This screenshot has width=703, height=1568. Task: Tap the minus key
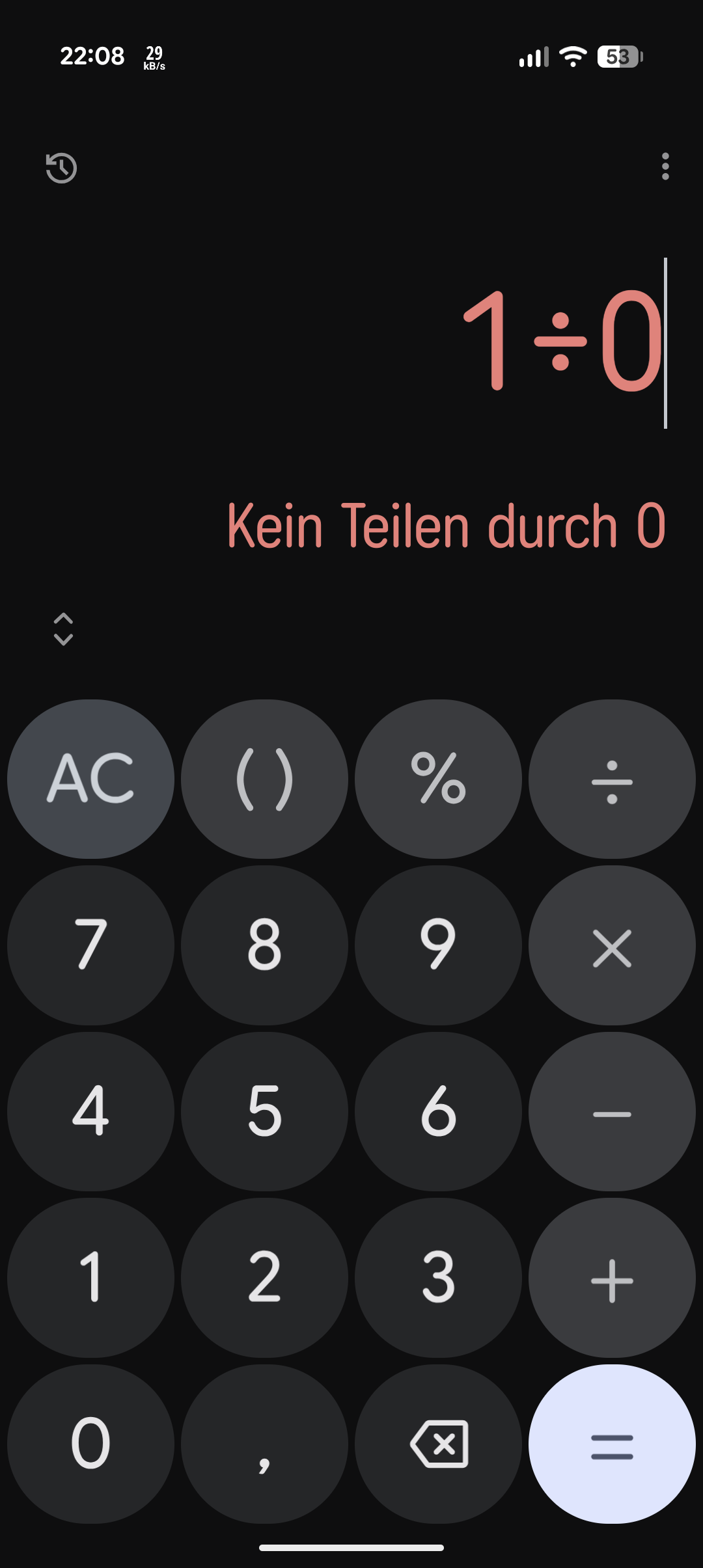coord(612,1111)
